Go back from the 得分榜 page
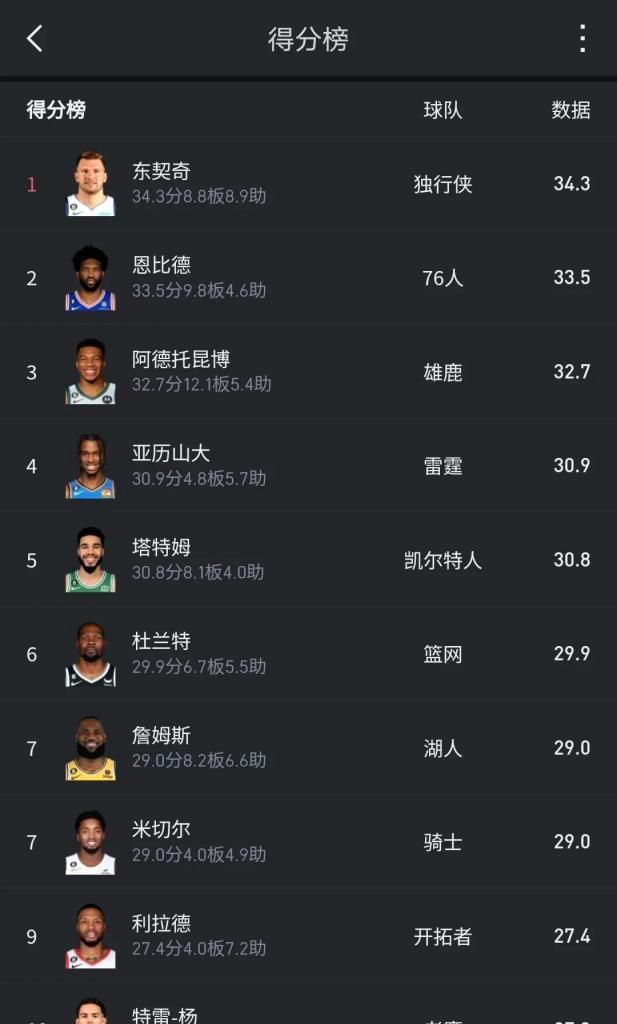The height and width of the screenshot is (1024, 617). pyautogui.click(x=35, y=39)
